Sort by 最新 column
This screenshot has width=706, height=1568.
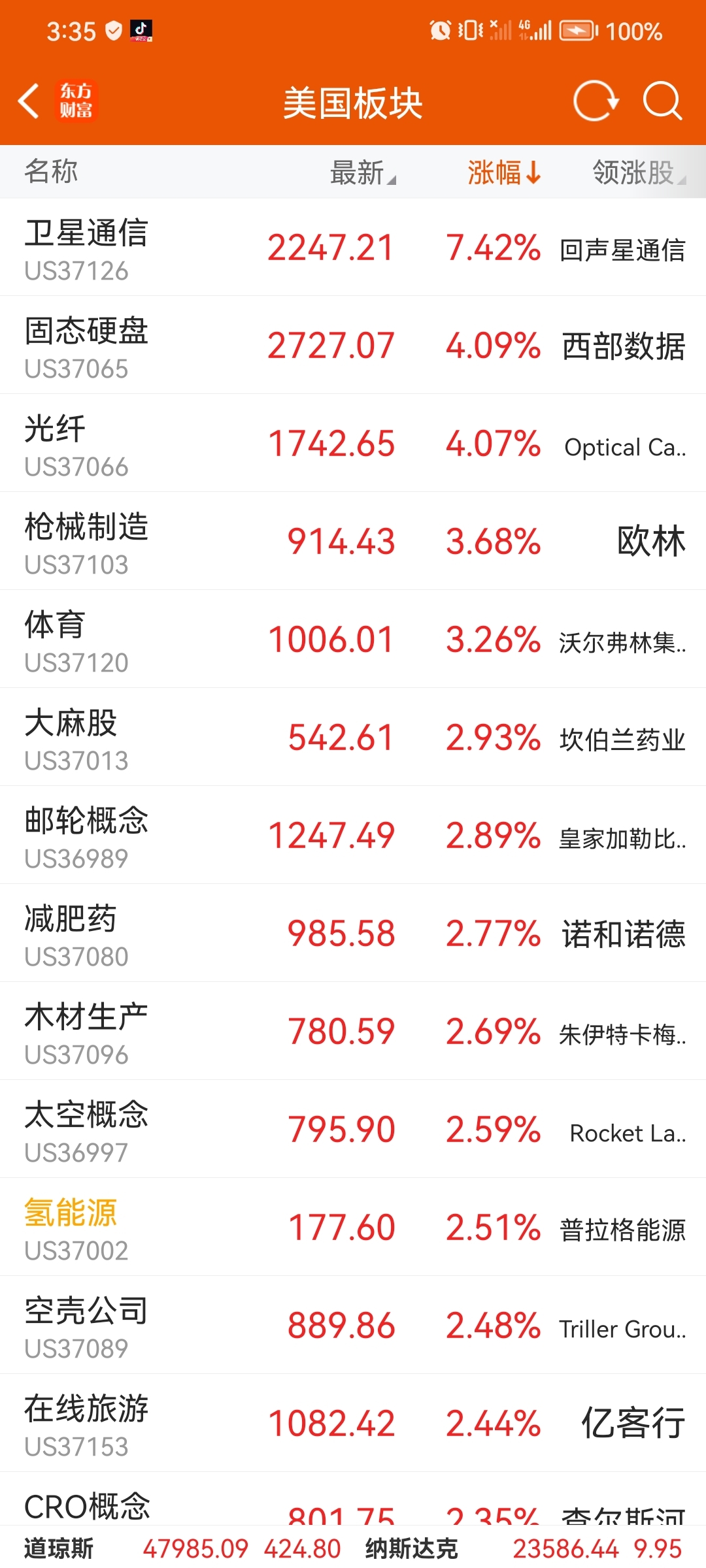(x=362, y=172)
